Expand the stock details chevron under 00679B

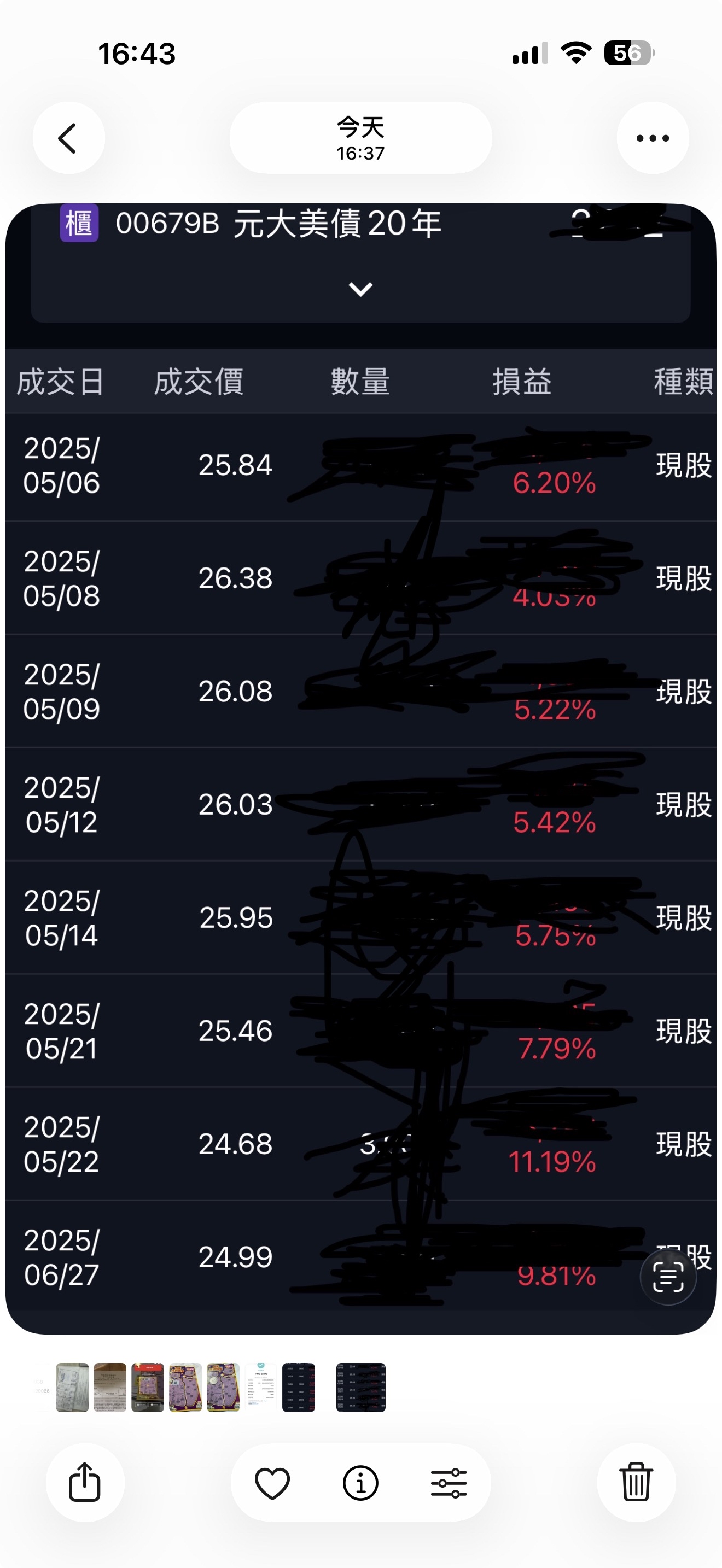[360, 290]
